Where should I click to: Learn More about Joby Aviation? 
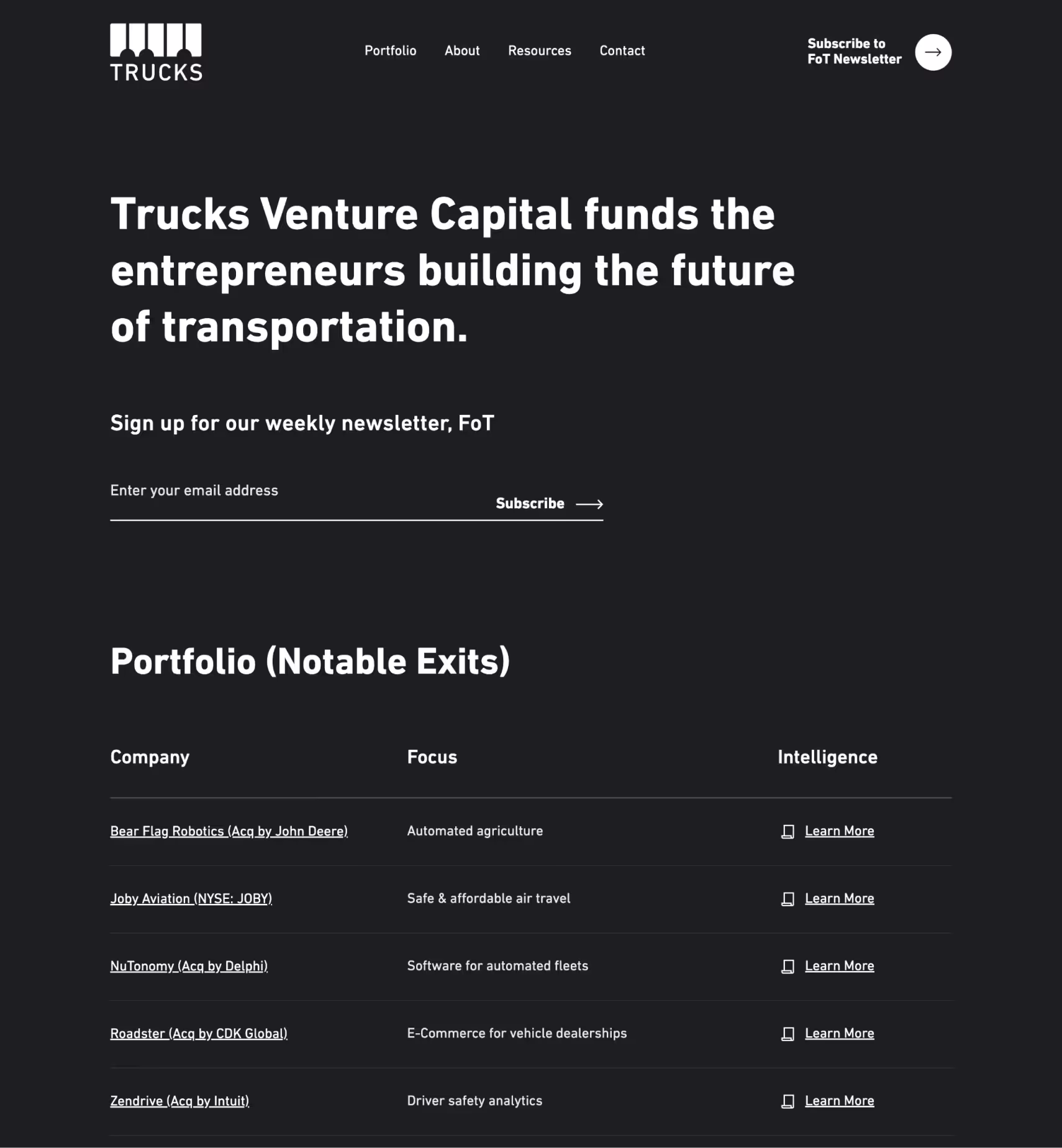pyautogui.click(x=838, y=899)
